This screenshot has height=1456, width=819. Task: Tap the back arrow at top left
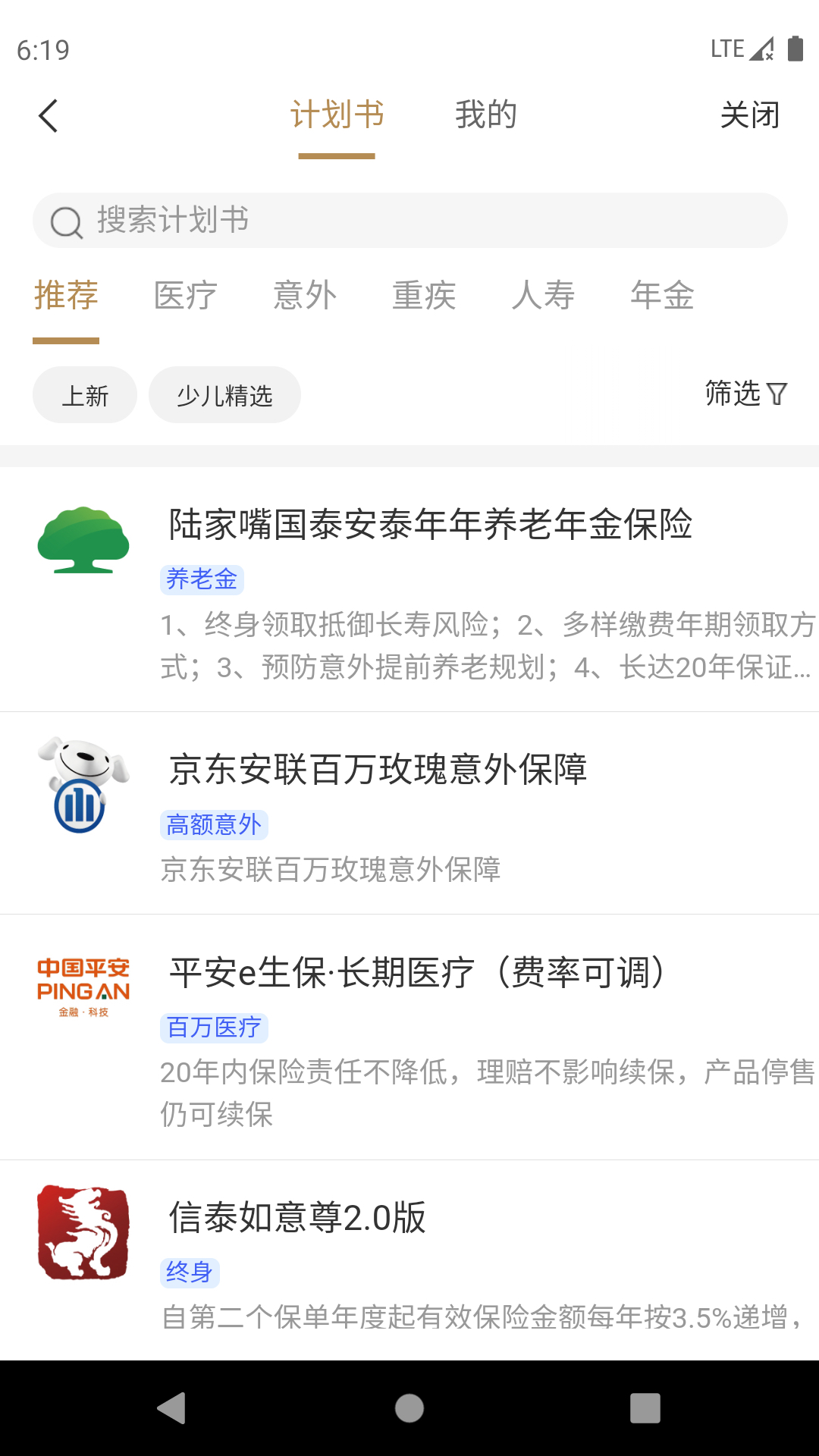48,115
